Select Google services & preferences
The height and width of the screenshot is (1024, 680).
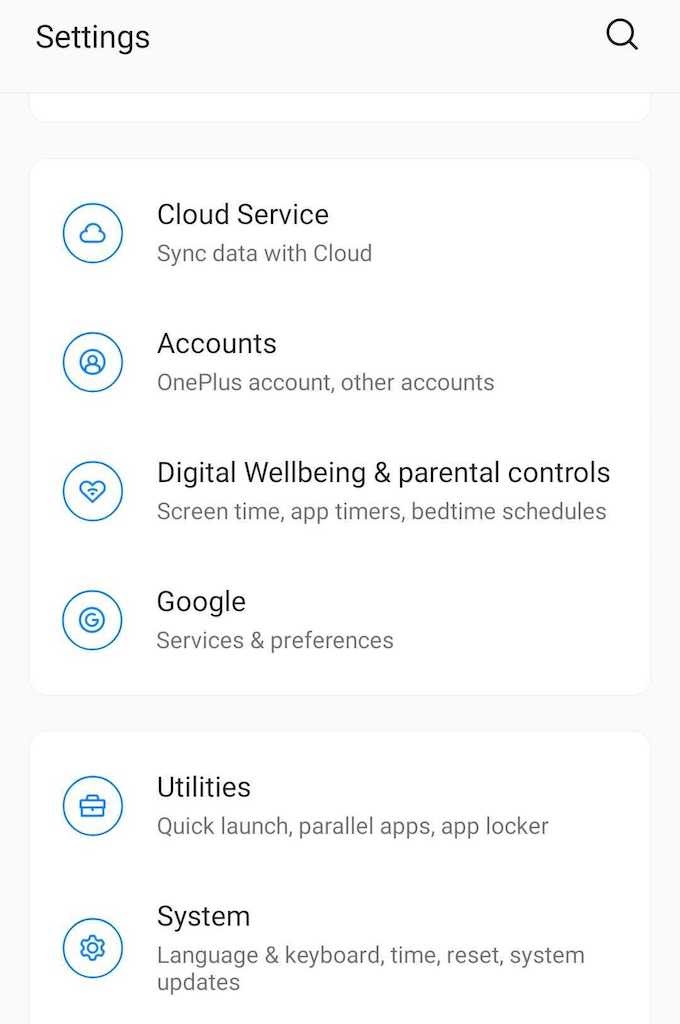(x=340, y=620)
